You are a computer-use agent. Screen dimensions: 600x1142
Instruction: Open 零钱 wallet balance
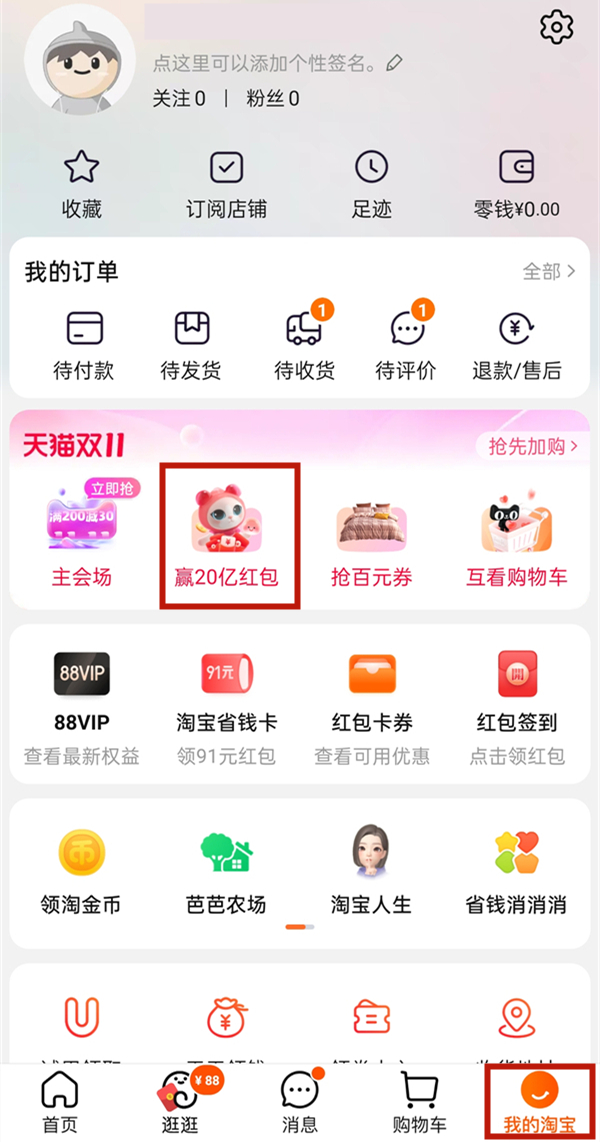516,185
